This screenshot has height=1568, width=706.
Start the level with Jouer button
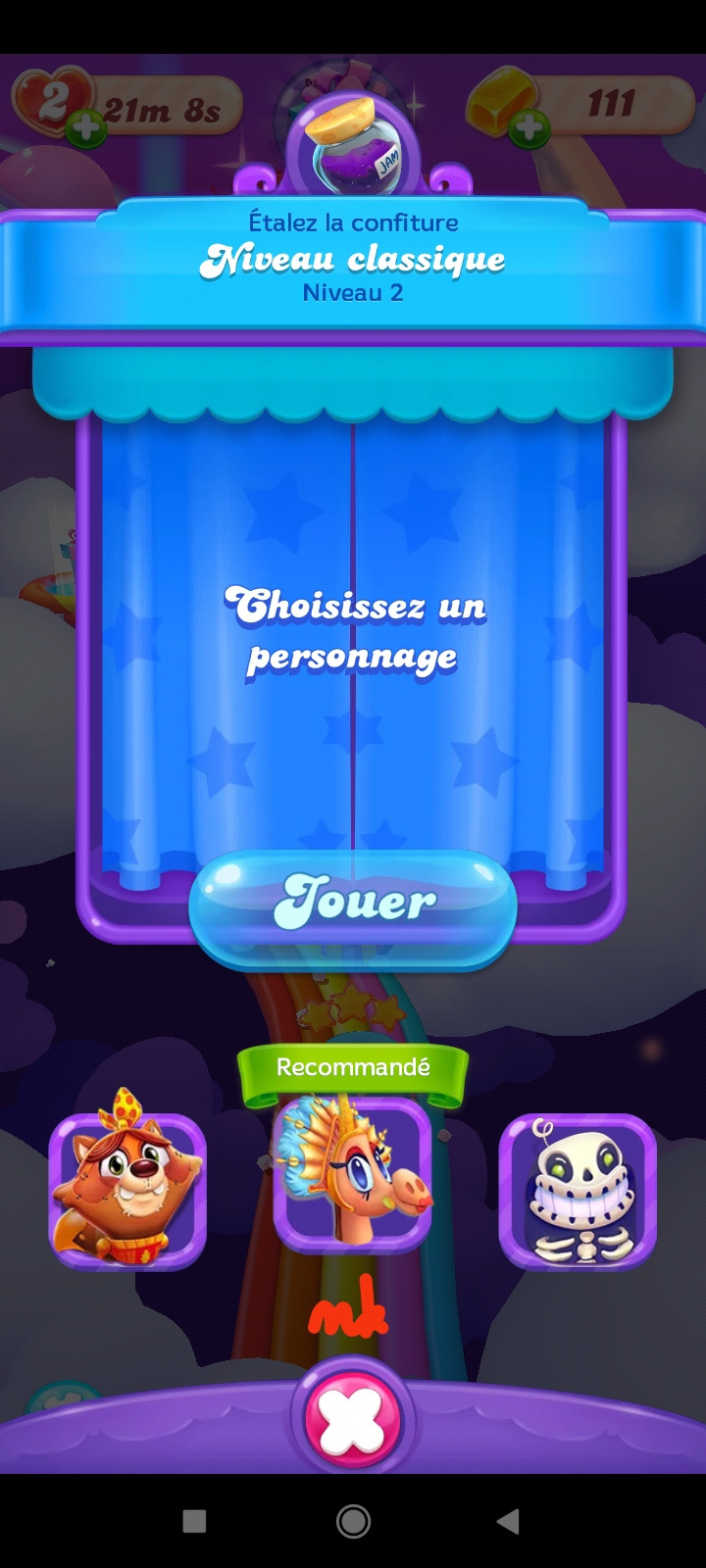pyautogui.click(x=353, y=904)
